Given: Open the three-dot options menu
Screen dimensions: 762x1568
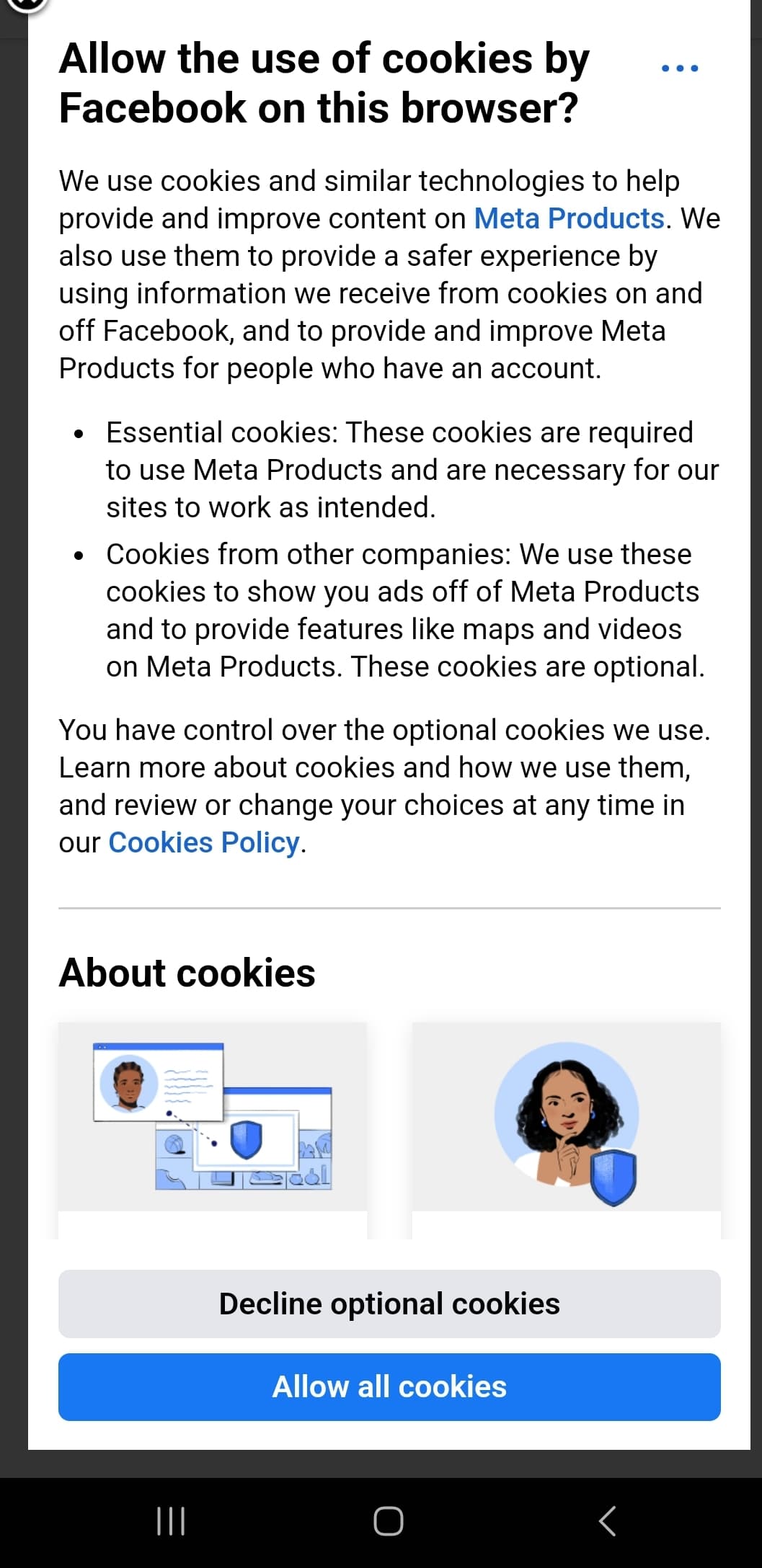Looking at the screenshot, I should (x=680, y=68).
